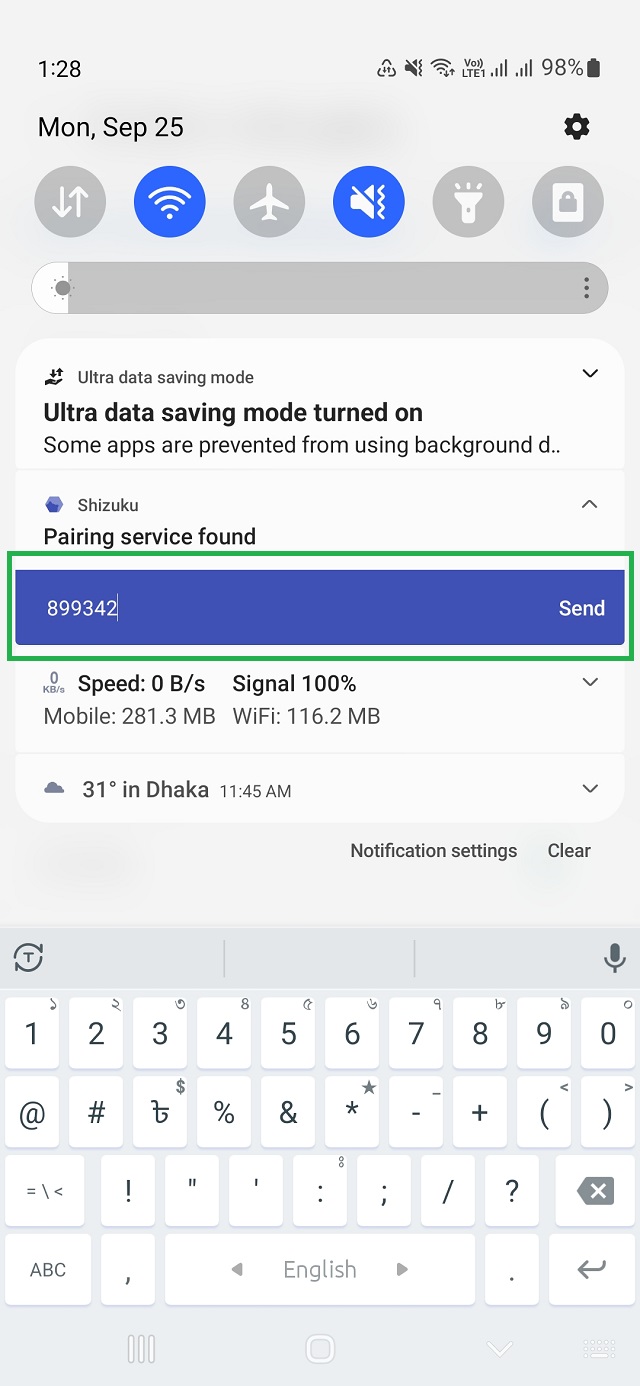Clear all notifications
The image size is (640, 1386).
569,851
